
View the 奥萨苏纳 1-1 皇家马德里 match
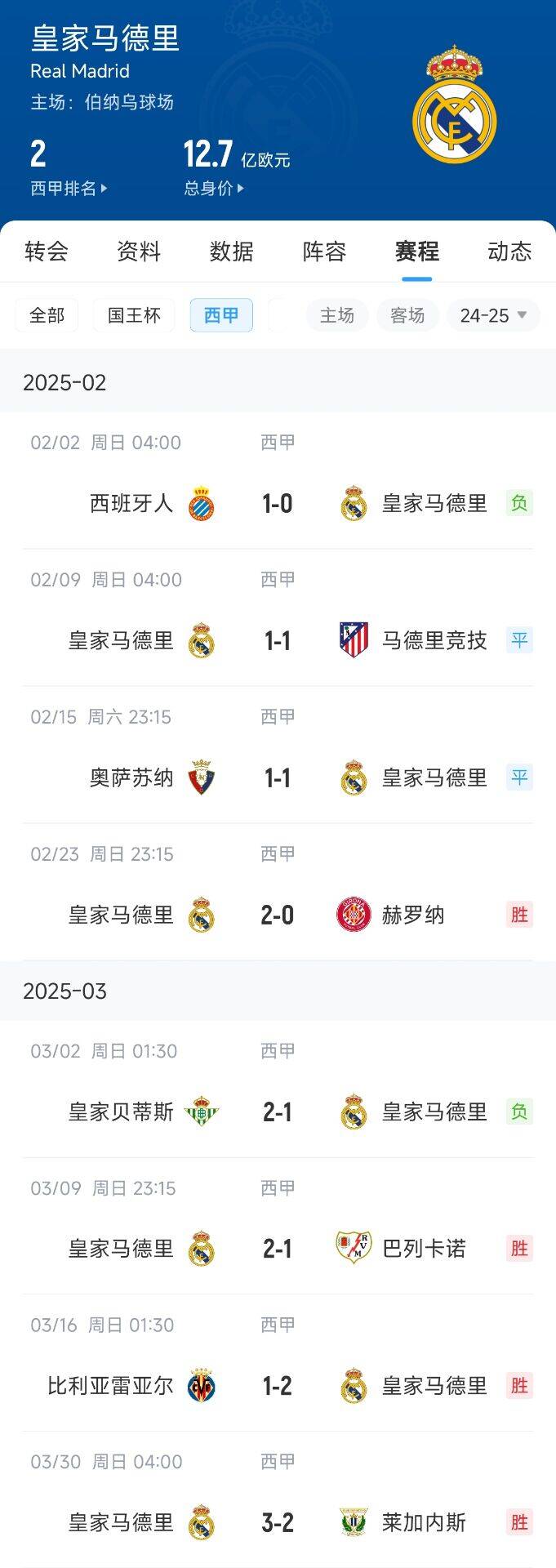278,777
